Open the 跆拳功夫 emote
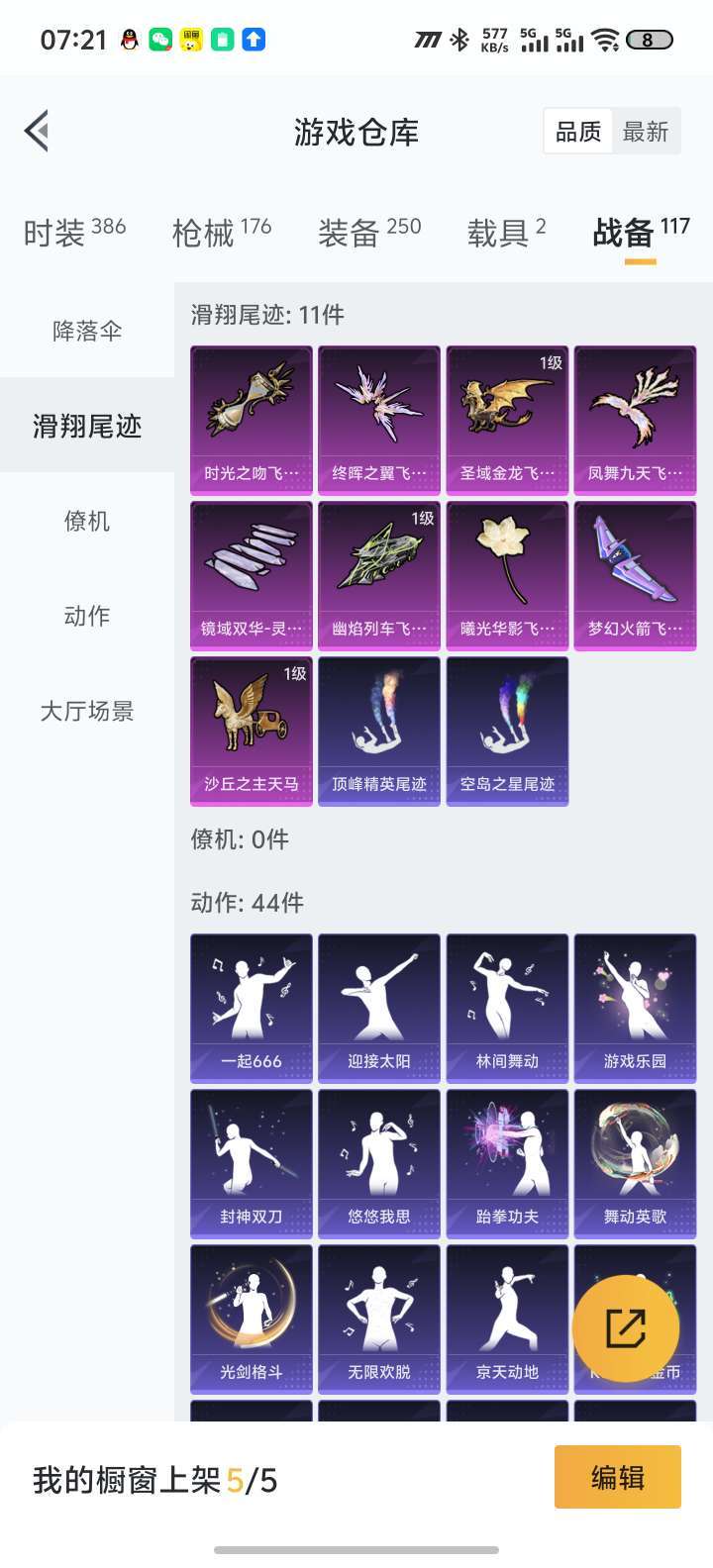This screenshot has height=1568, width=713. pyautogui.click(x=507, y=1163)
